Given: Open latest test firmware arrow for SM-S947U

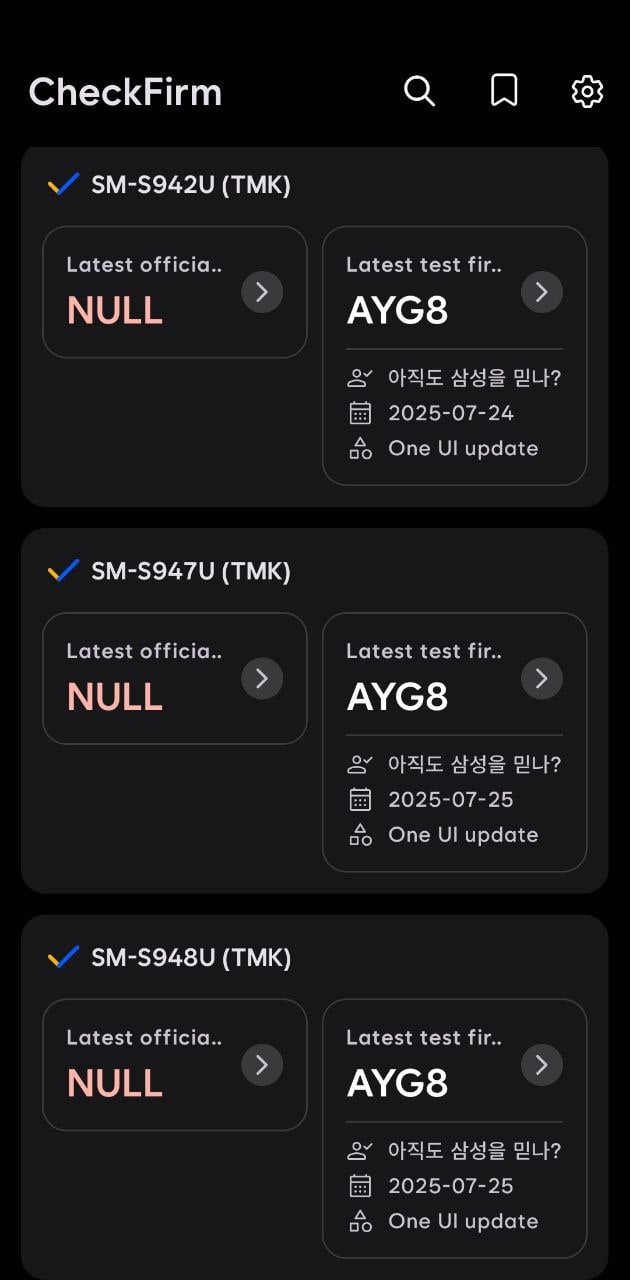Looking at the screenshot, I should point(542,678).
